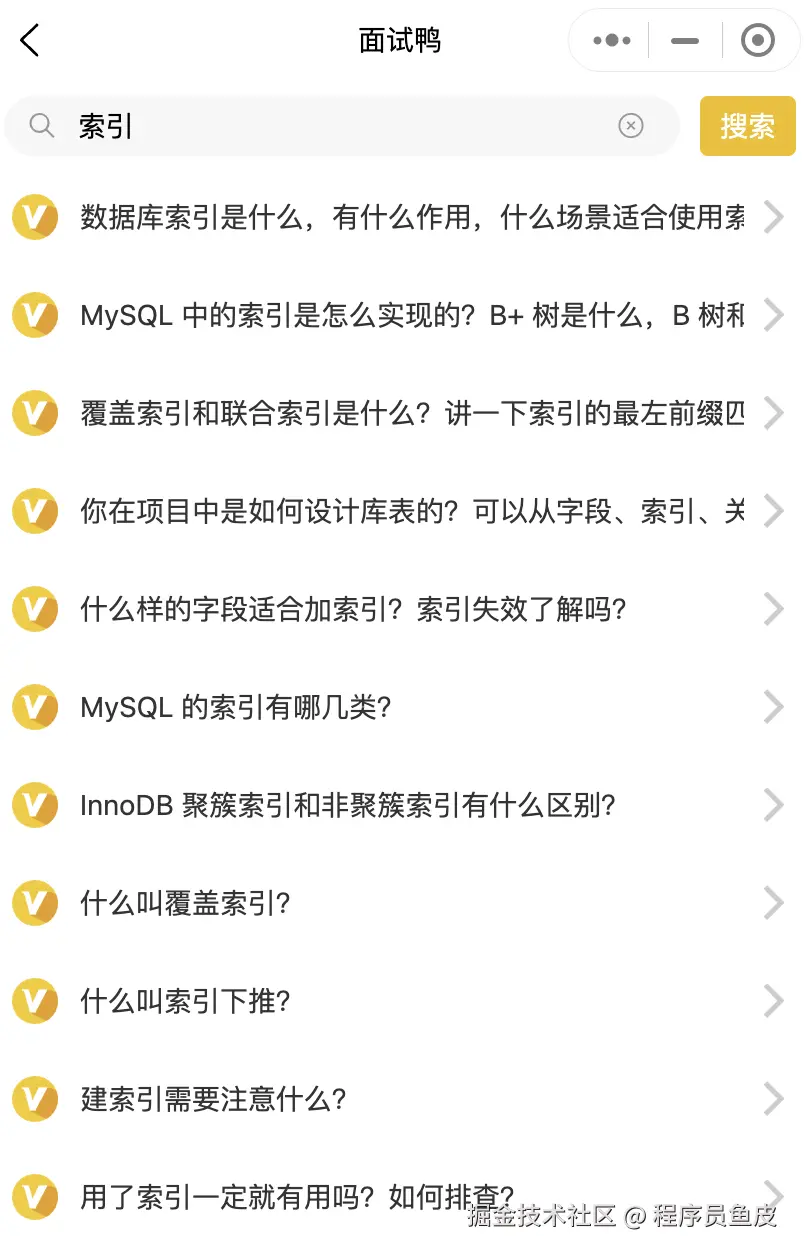Tap the search input field containing 索引
The width and height of the screenshot is (804, 1256).
[x=300, y=126]
